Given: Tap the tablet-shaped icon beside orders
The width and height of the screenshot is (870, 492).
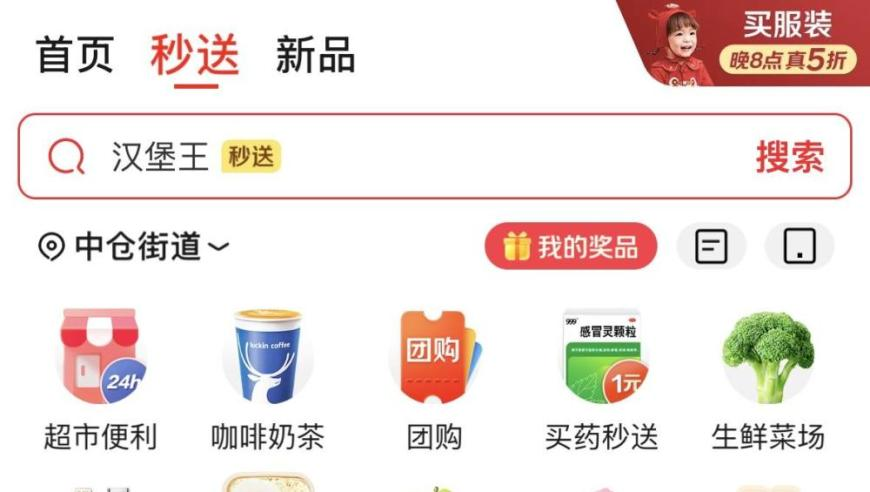Looking at the screenshot, I should [799, 246].
